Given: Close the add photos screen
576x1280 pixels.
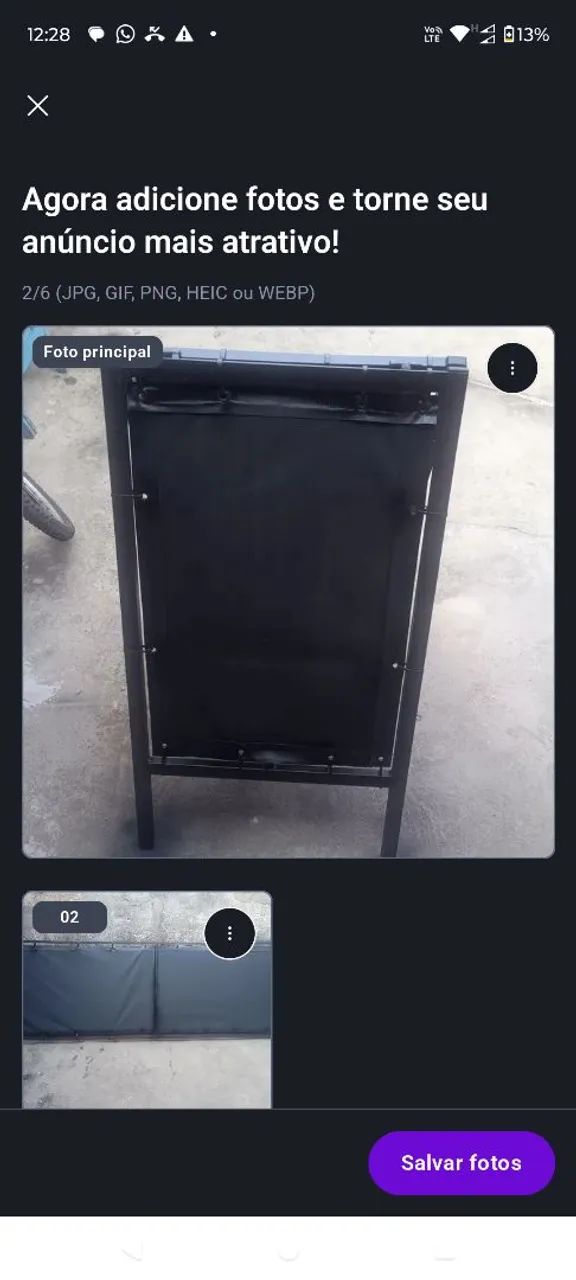Looking at the screenshot, I should (x=38, y=106).
